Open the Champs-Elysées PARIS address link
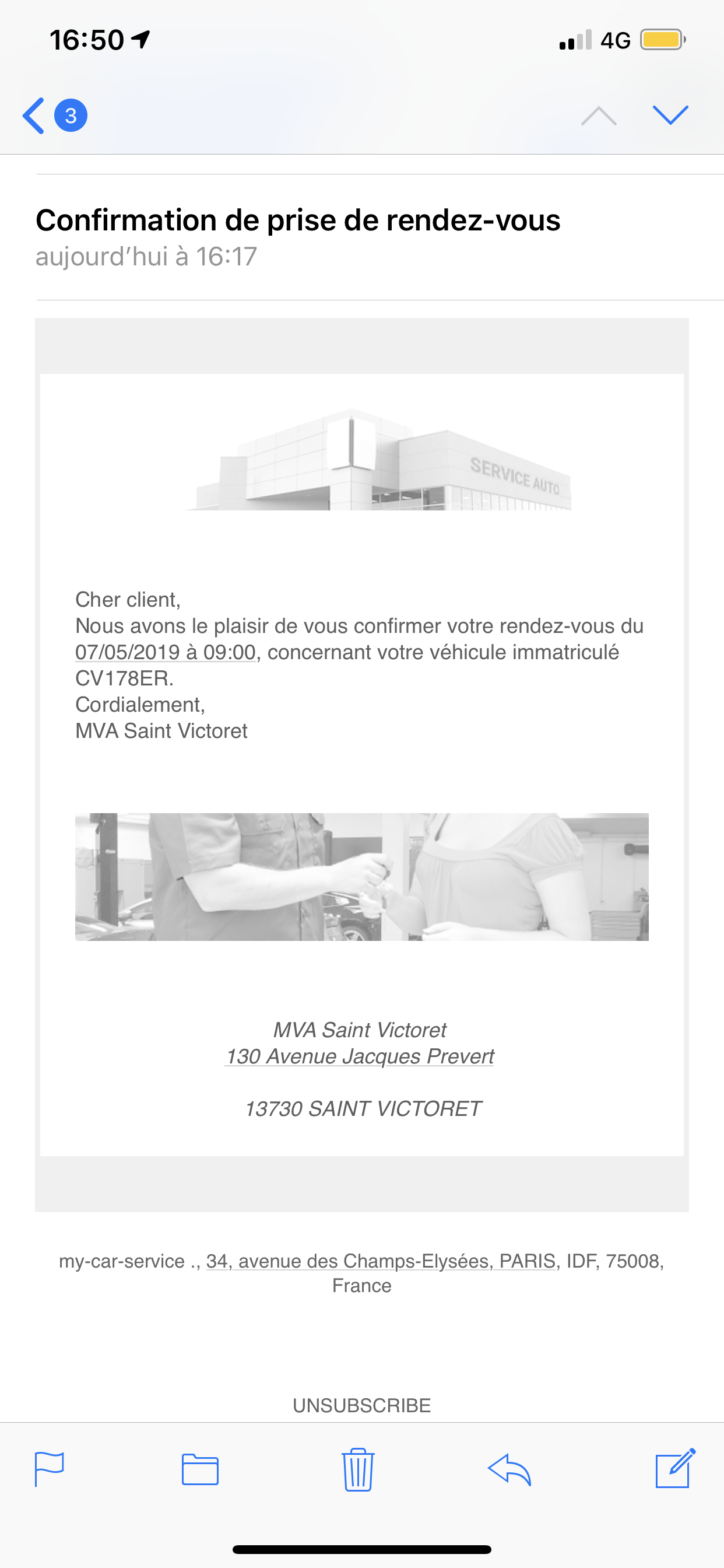Screen dimensions: 724x1568 point(381,1261)
